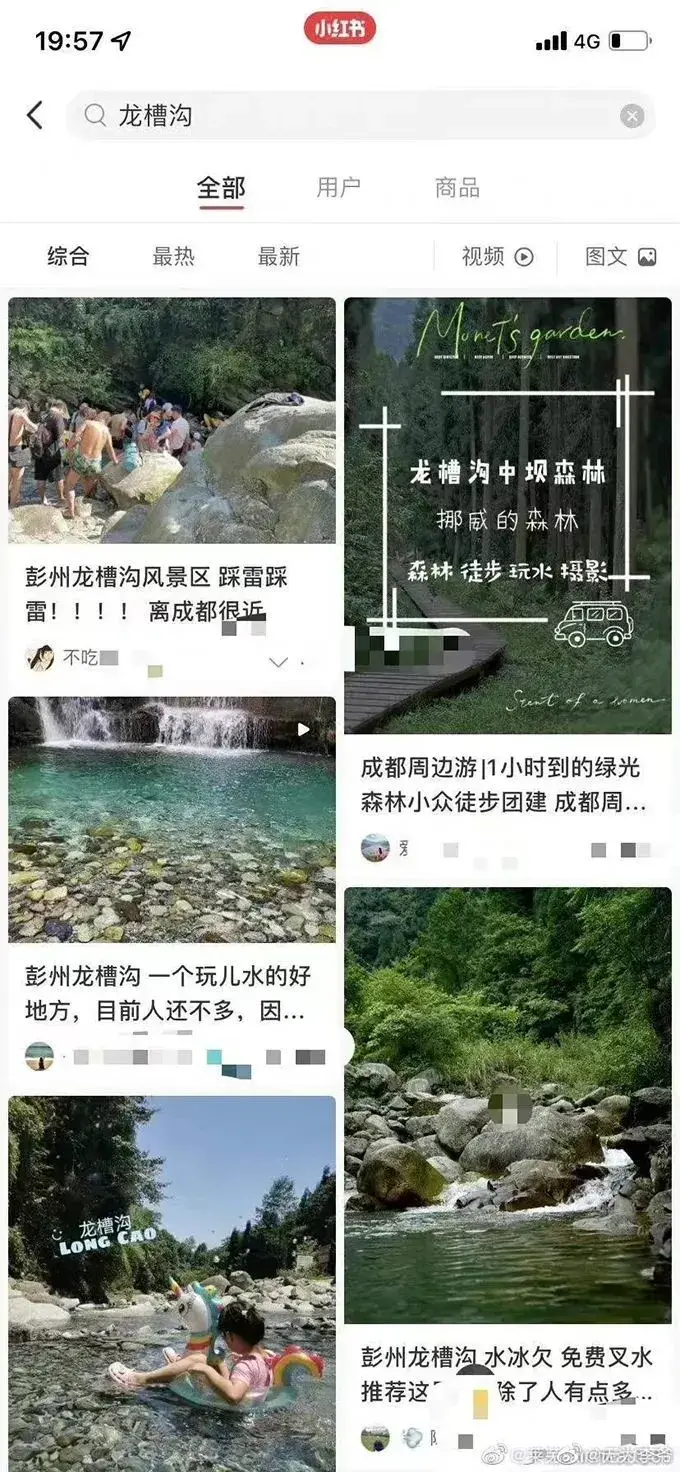The width and height of the screenshot is (680, 1472).
Task: Open the video post 一个玩儿水的好地方
Action: (x=172, y=820)
